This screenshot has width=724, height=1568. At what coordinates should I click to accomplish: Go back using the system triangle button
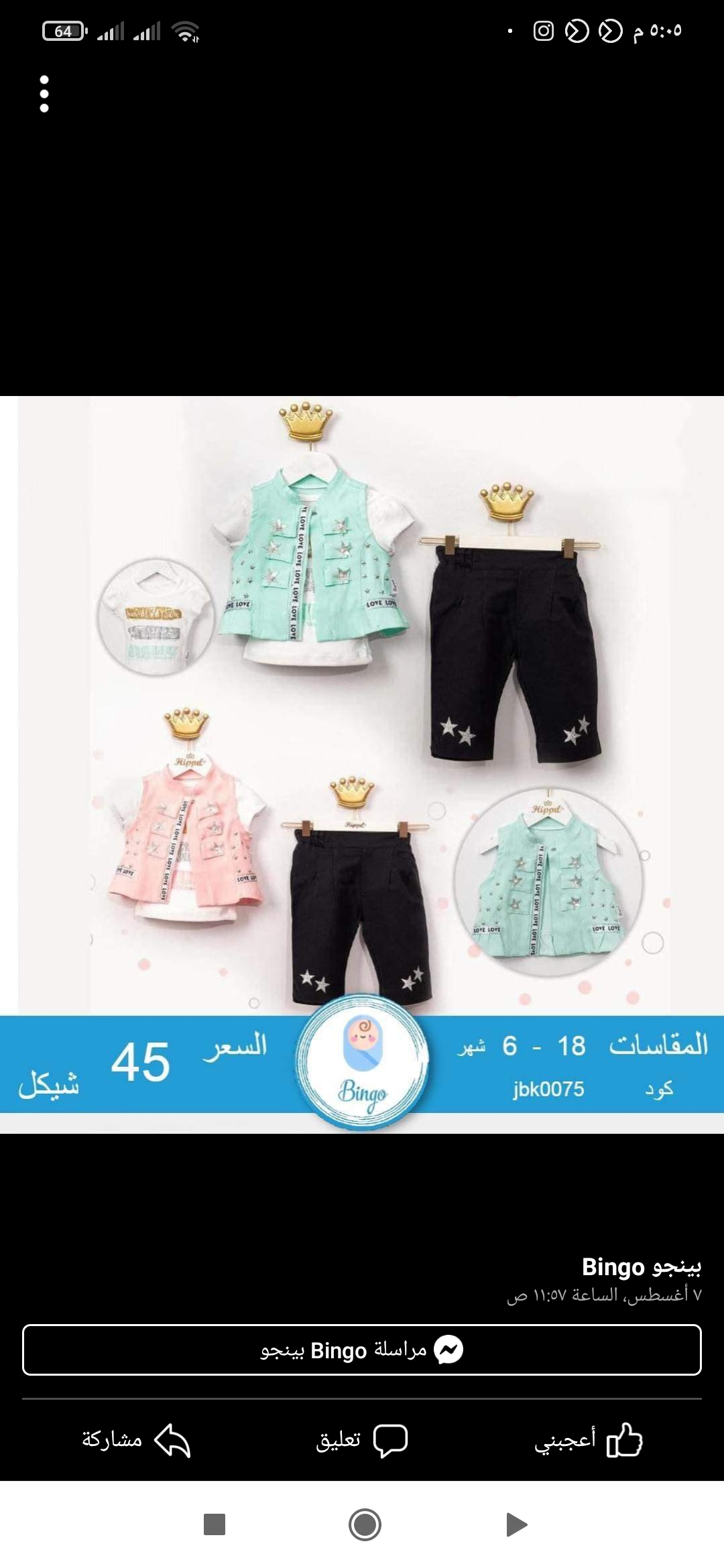click(516, 1524)
